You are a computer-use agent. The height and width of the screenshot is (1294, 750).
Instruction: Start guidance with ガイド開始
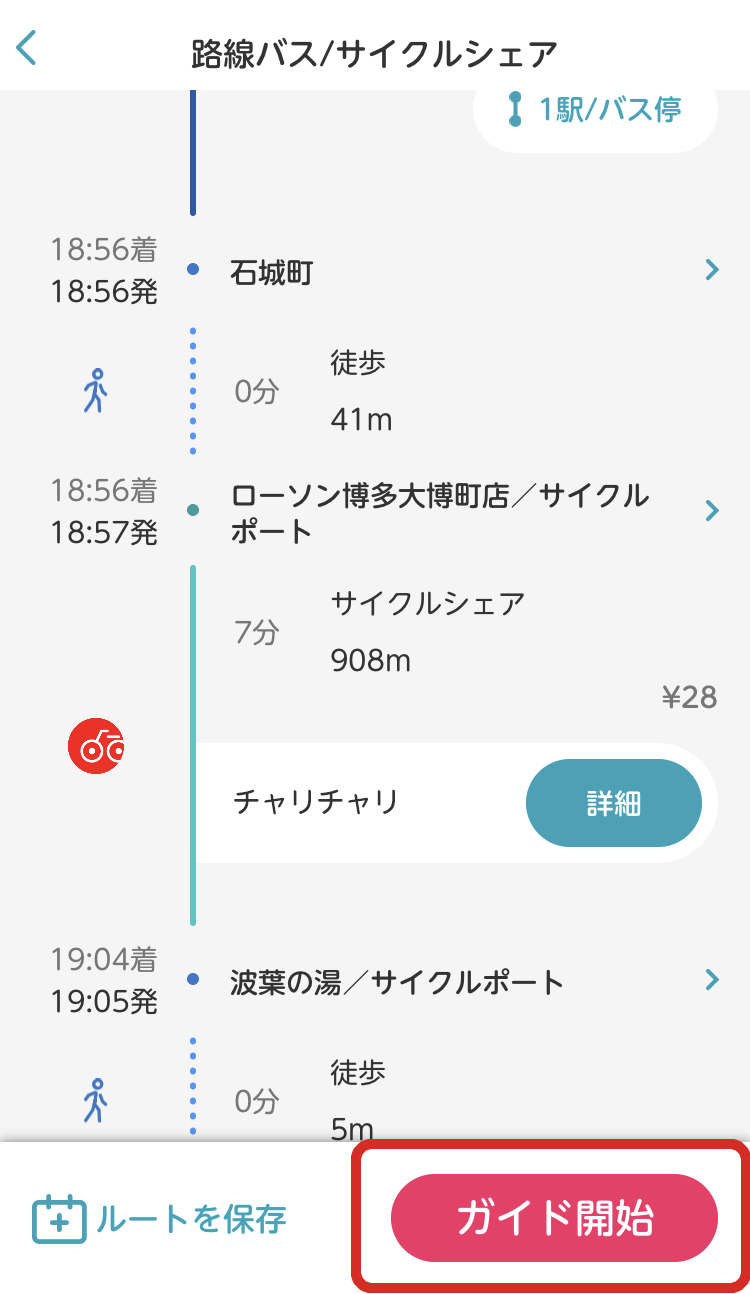[554, 1218]
